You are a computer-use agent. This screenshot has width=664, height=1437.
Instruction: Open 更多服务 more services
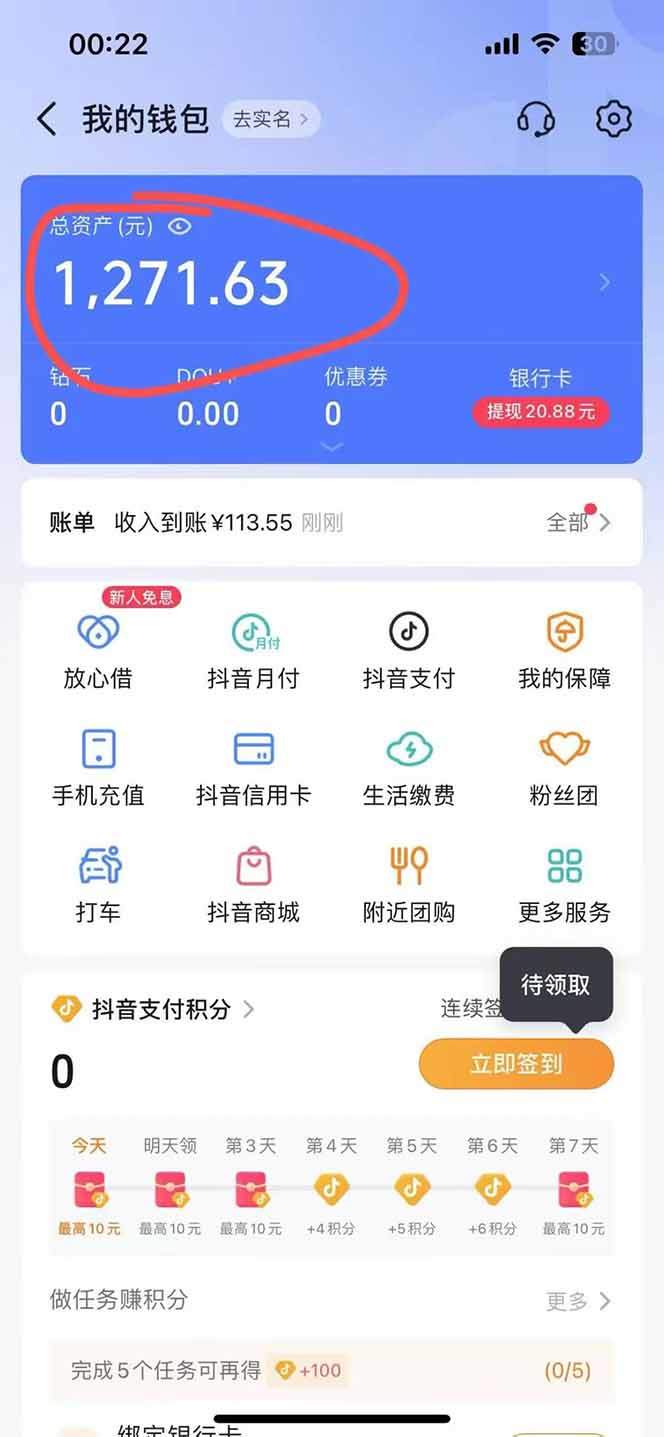pos(564,884)
